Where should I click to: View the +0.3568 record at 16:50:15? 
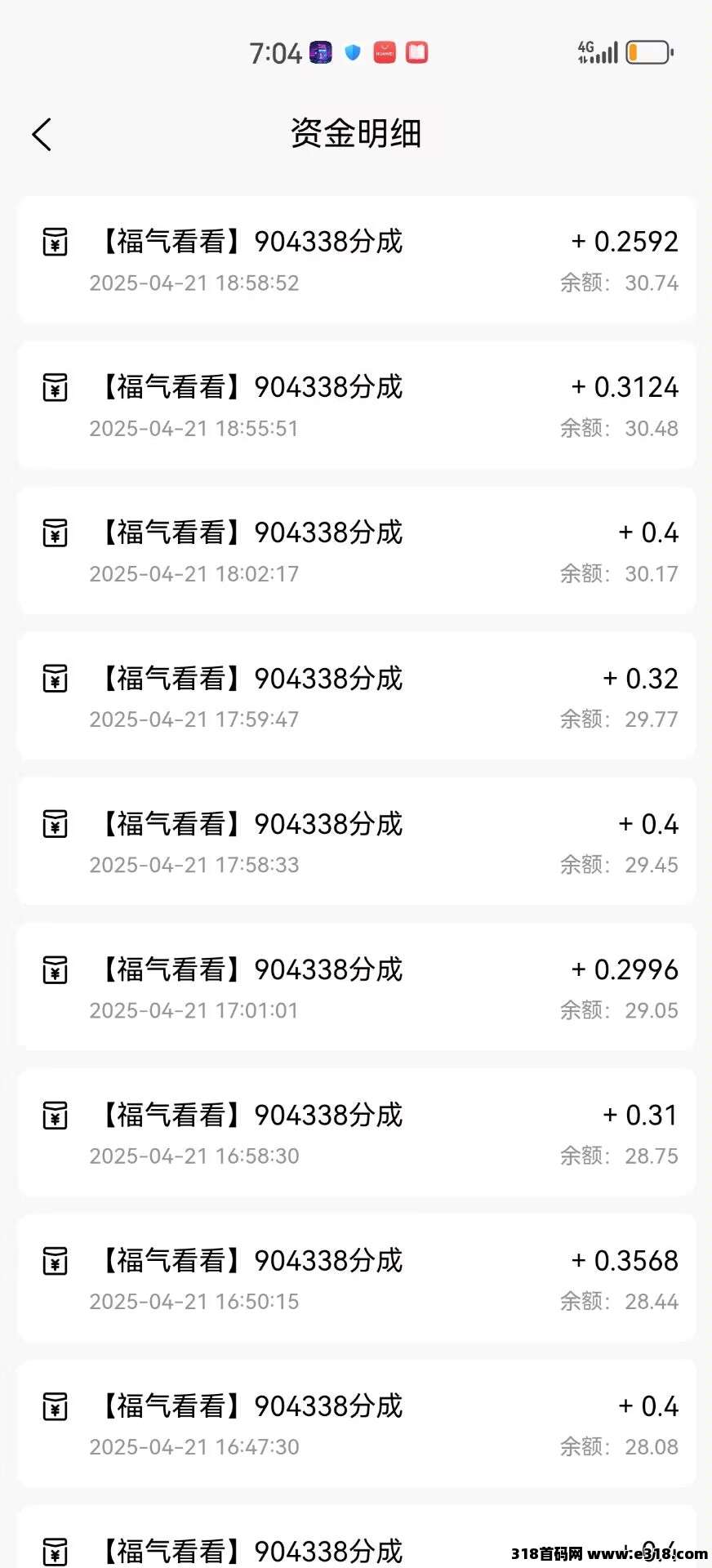point(357,1278)
